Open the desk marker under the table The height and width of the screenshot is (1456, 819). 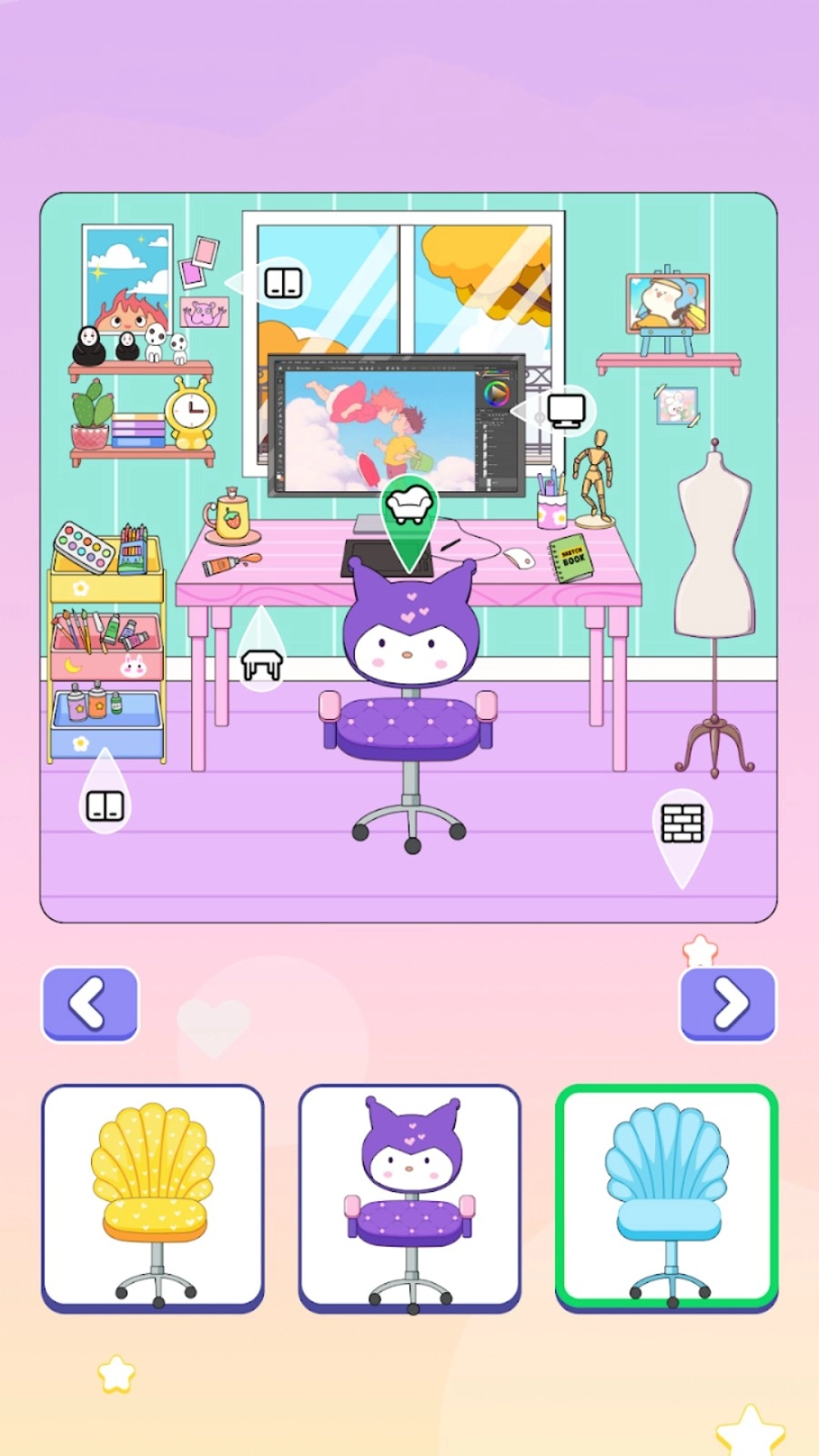(x=261, y=663)
